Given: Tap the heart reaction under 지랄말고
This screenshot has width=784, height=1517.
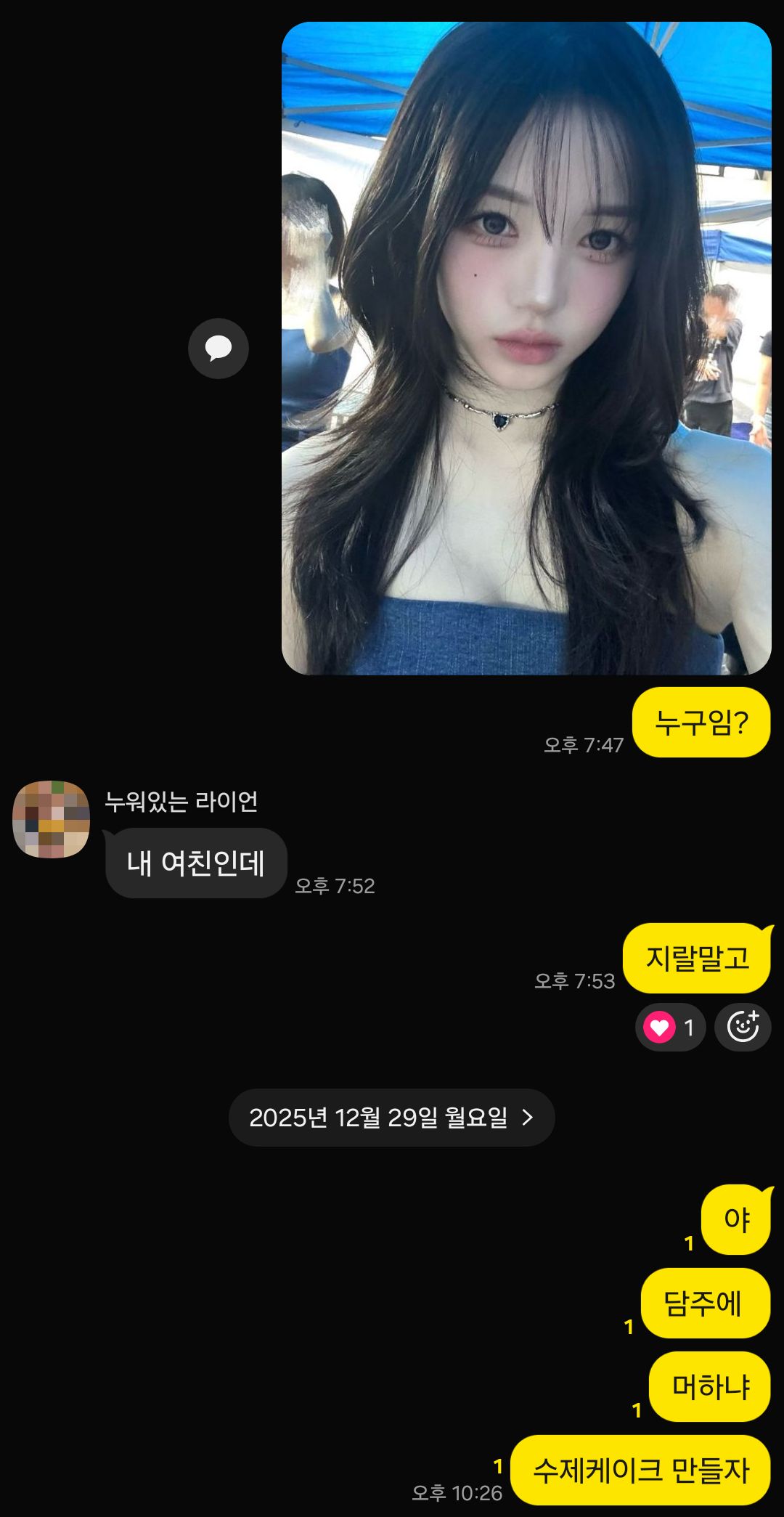Looking at the screenshot, I should pyautogui.click(x=669, y=1028).
